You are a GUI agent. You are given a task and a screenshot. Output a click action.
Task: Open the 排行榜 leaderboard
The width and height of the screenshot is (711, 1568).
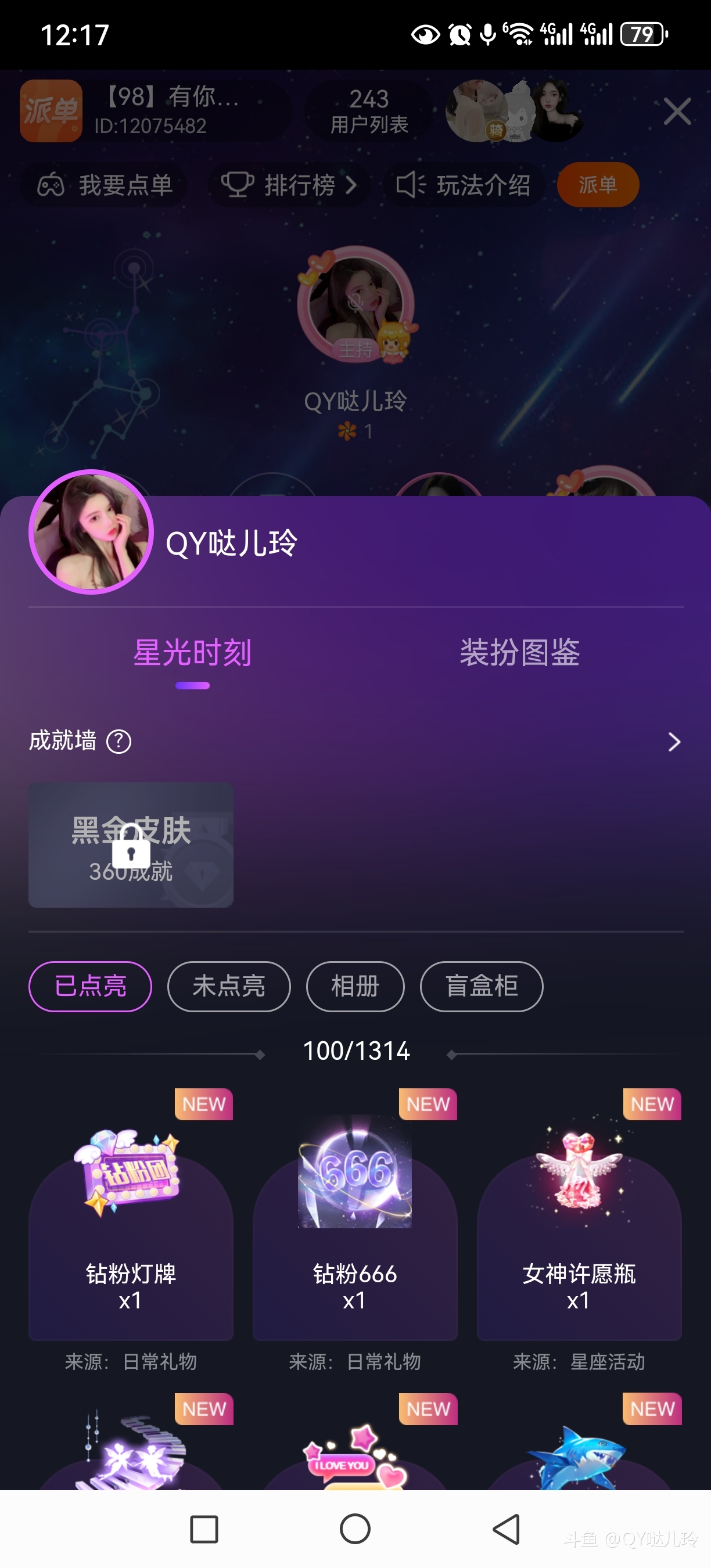pos(289,185)
